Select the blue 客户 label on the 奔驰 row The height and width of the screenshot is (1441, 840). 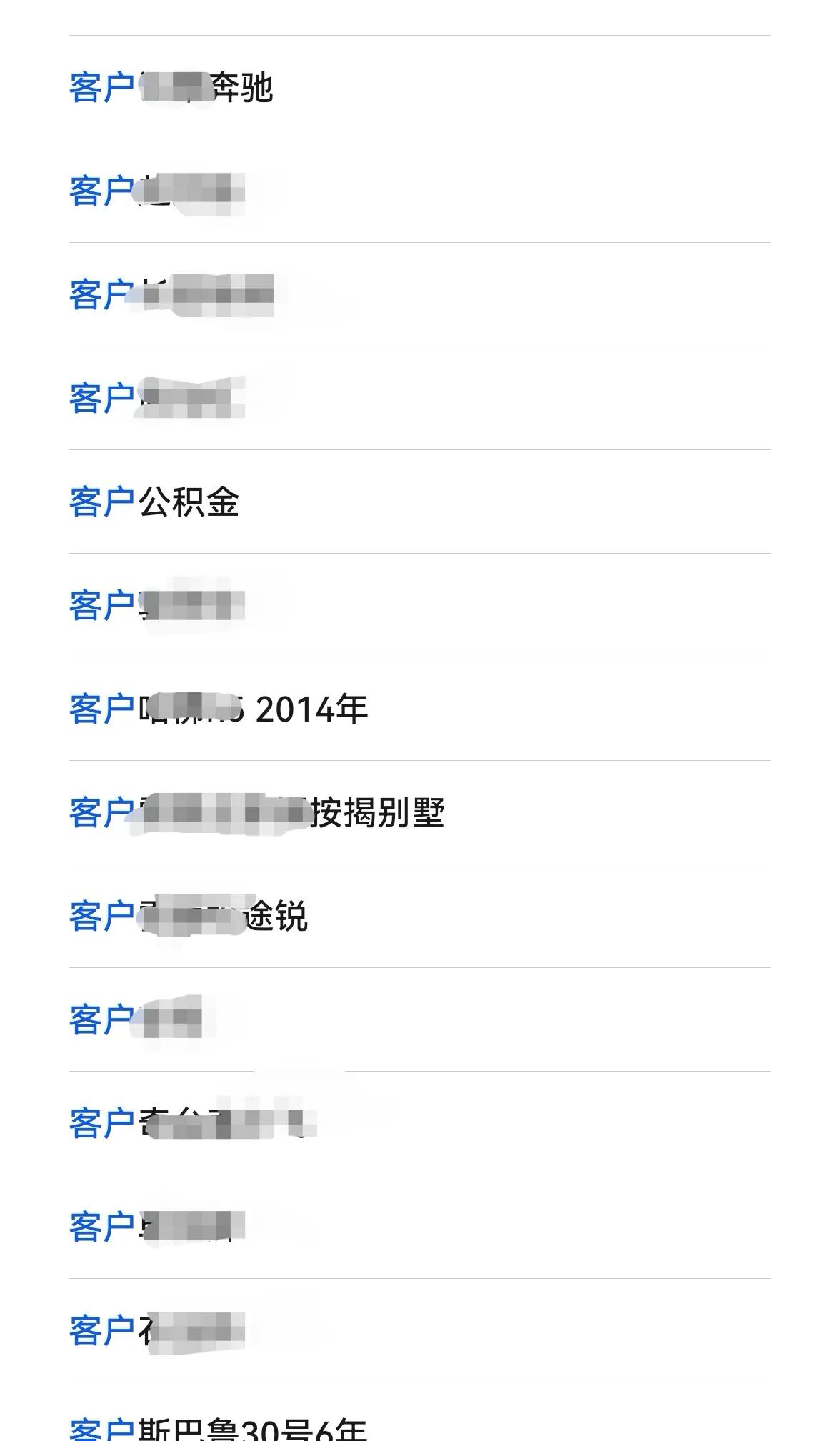100,88
